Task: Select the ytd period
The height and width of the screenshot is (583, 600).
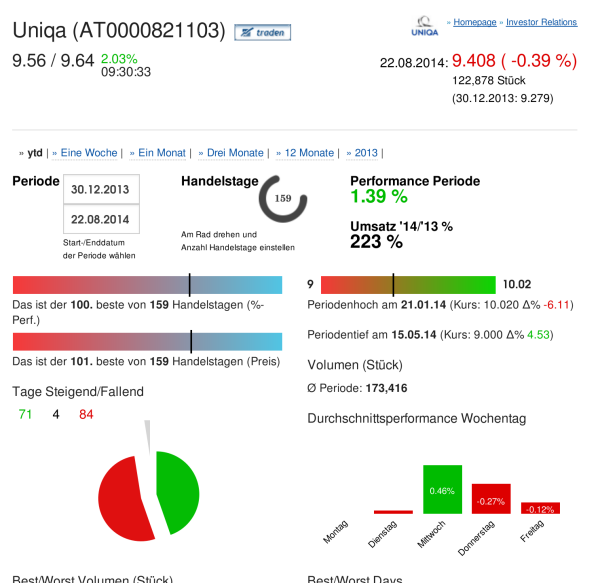Action: tap(35, 153)
